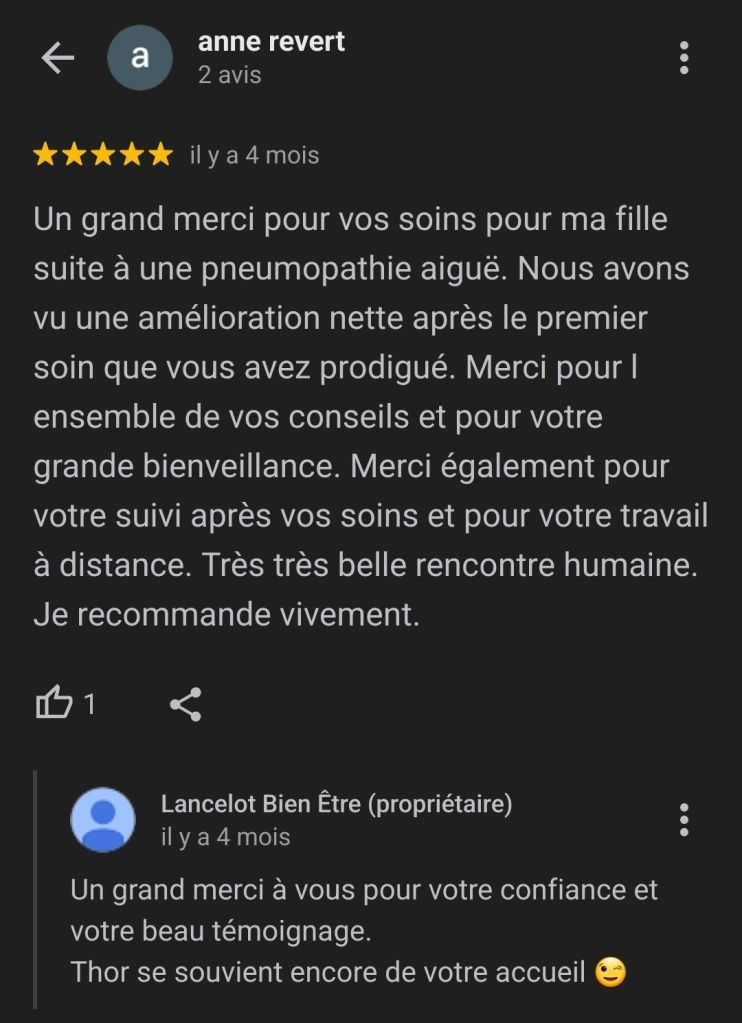This screenshot has width=742, height=1023.
Task: Like anne revert's review
Action: 54,704
